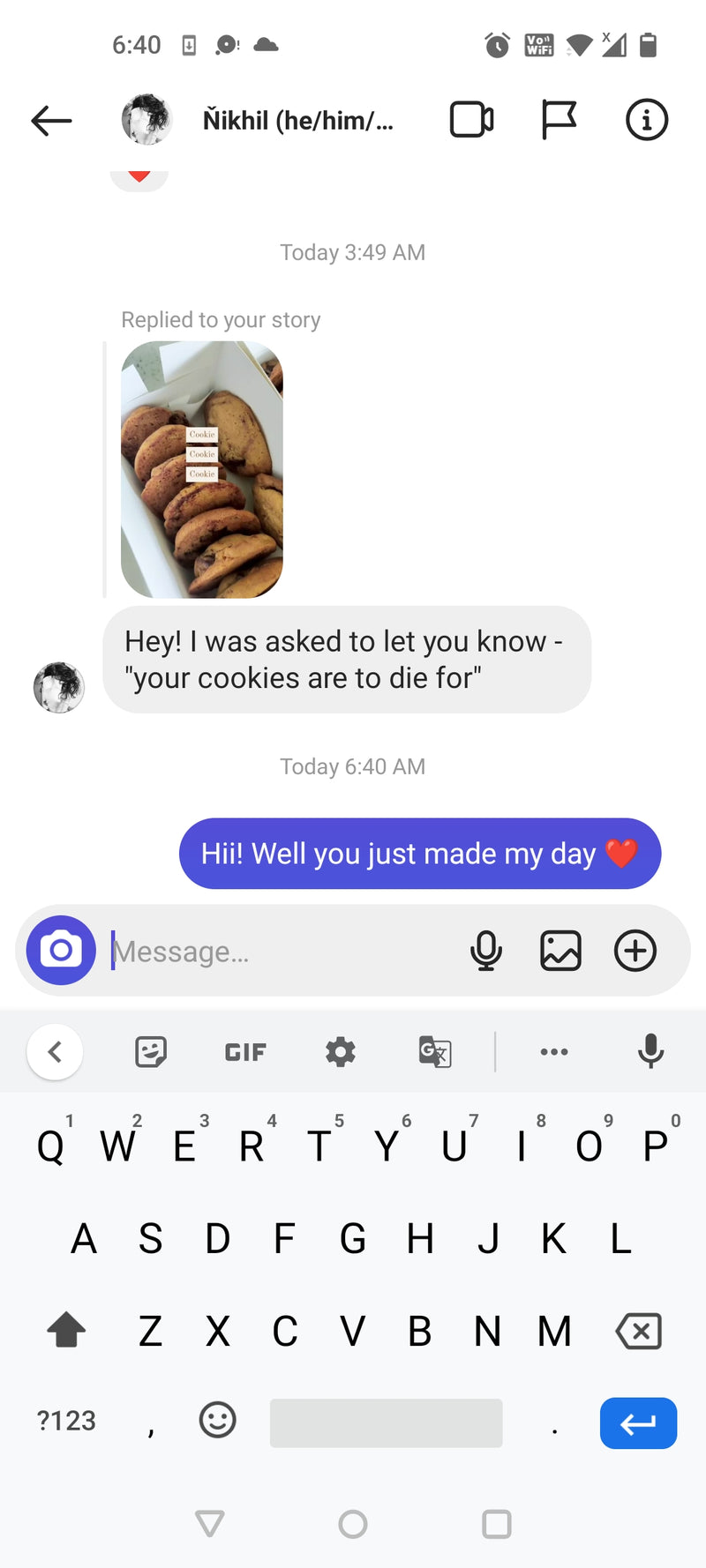Open Nikhil's profile from the header name
Screen dimensions: 706x1568
click(x=297, y=120)
